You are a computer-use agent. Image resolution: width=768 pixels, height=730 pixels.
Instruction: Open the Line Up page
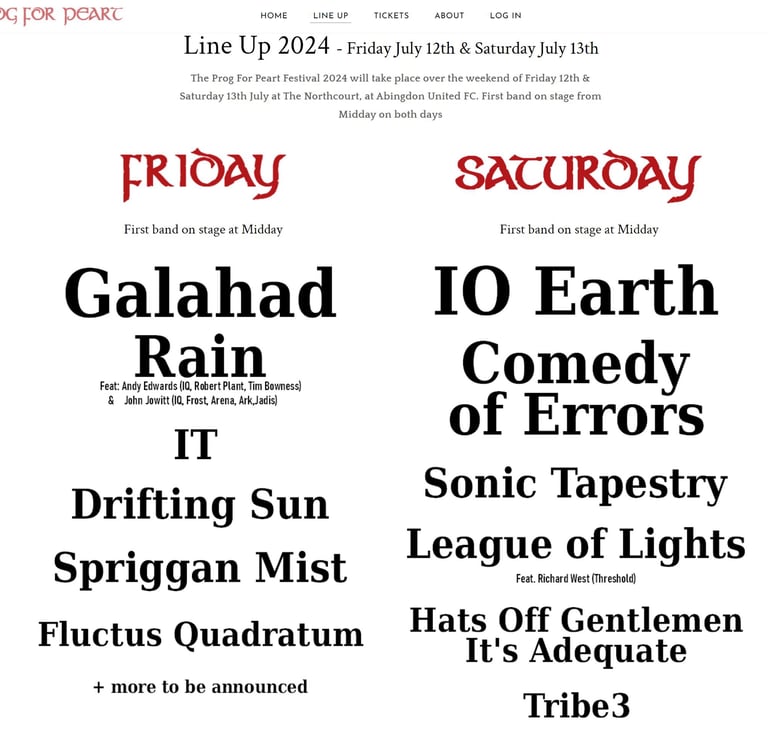coord(331,16)
